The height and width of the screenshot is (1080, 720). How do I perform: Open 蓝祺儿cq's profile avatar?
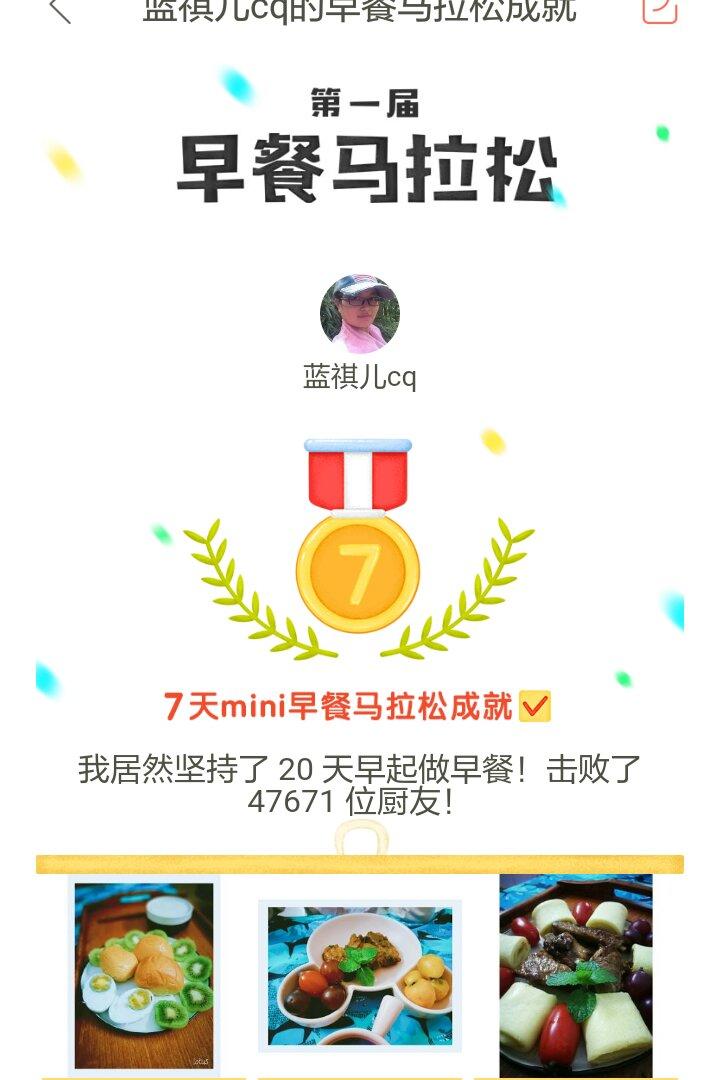(x=360, y=314)
